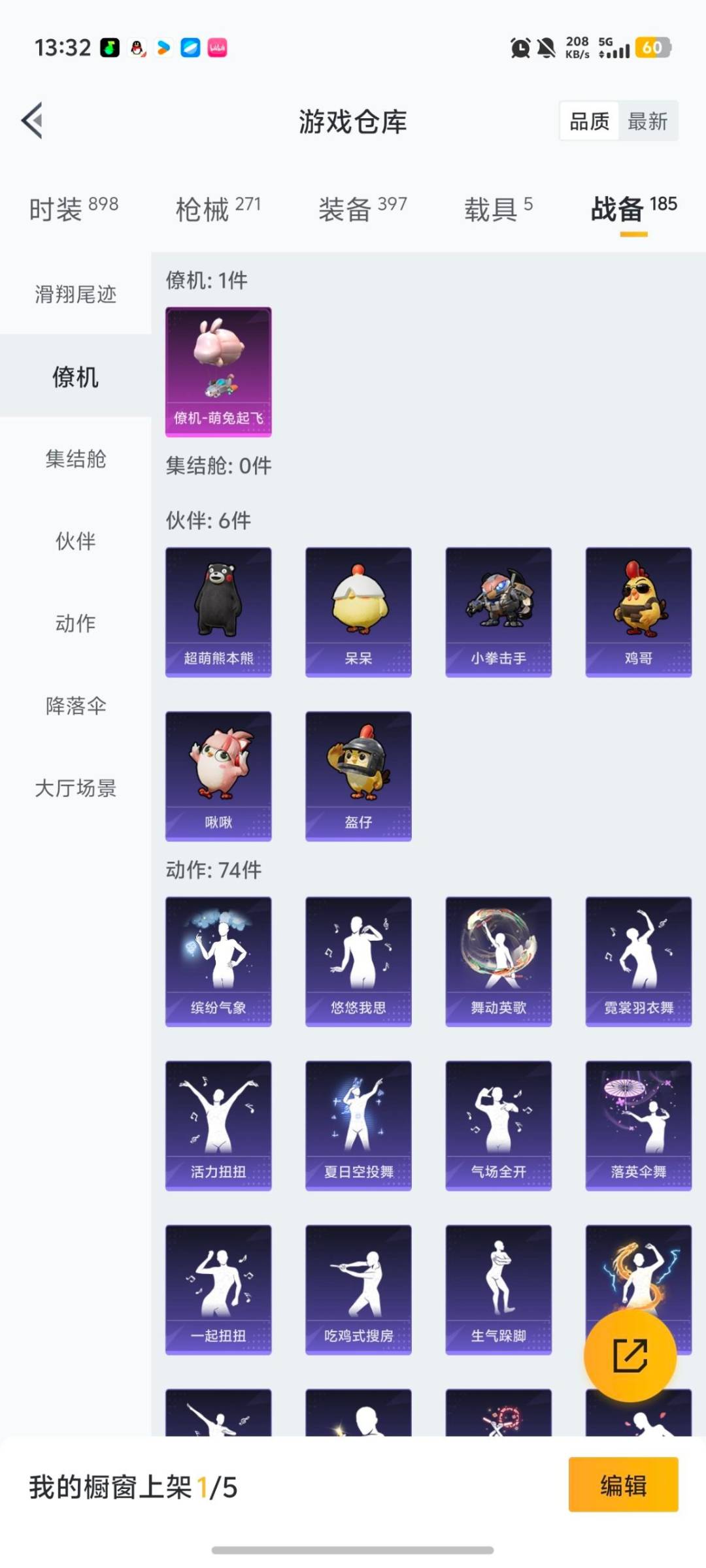Switch sorting to 最新 newest mode

[x=647, y=121]
